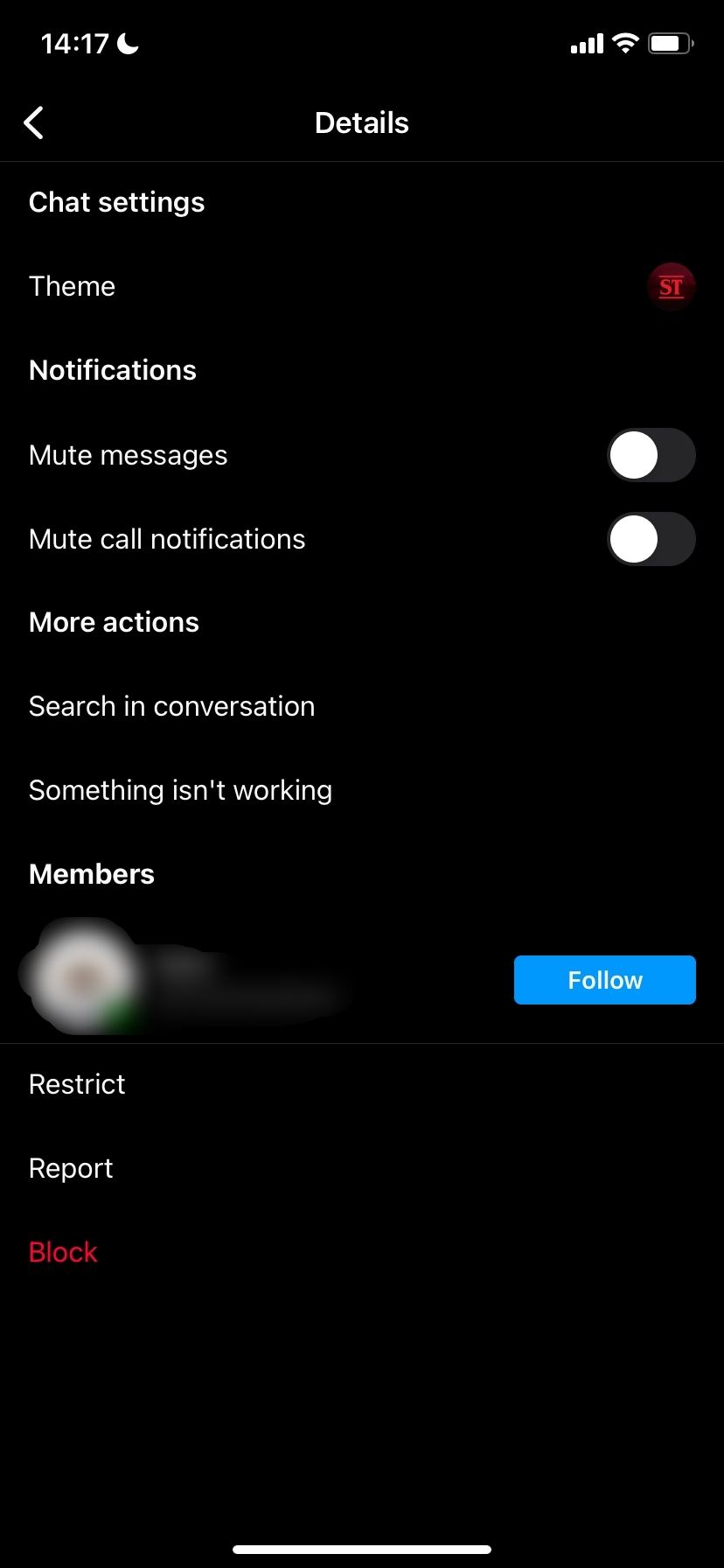Block this user
The height and width of the screenshot is (1568, 724).
coord(62,1251)
